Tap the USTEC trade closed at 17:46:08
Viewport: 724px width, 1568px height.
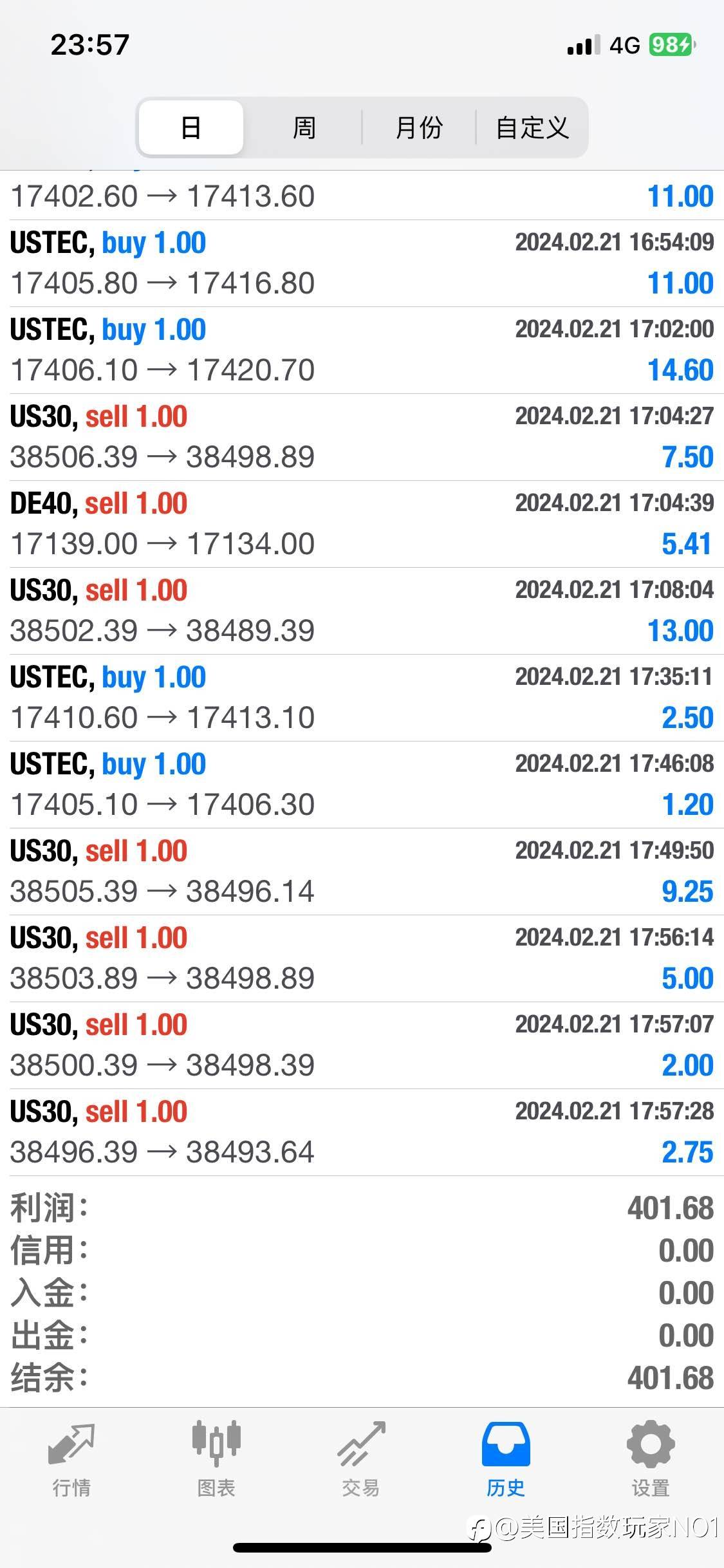(362, 785)
